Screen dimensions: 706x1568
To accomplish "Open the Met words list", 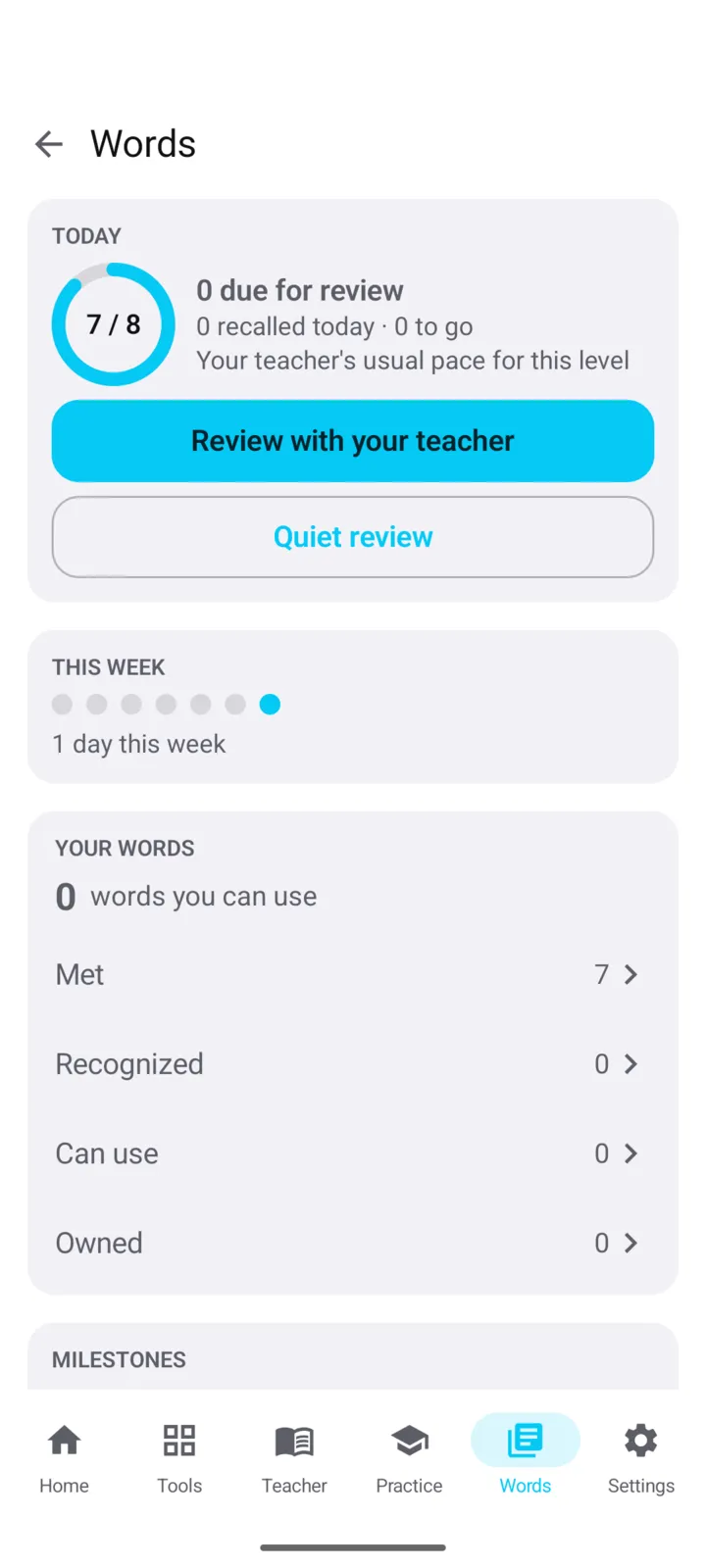I will (353, 974).
